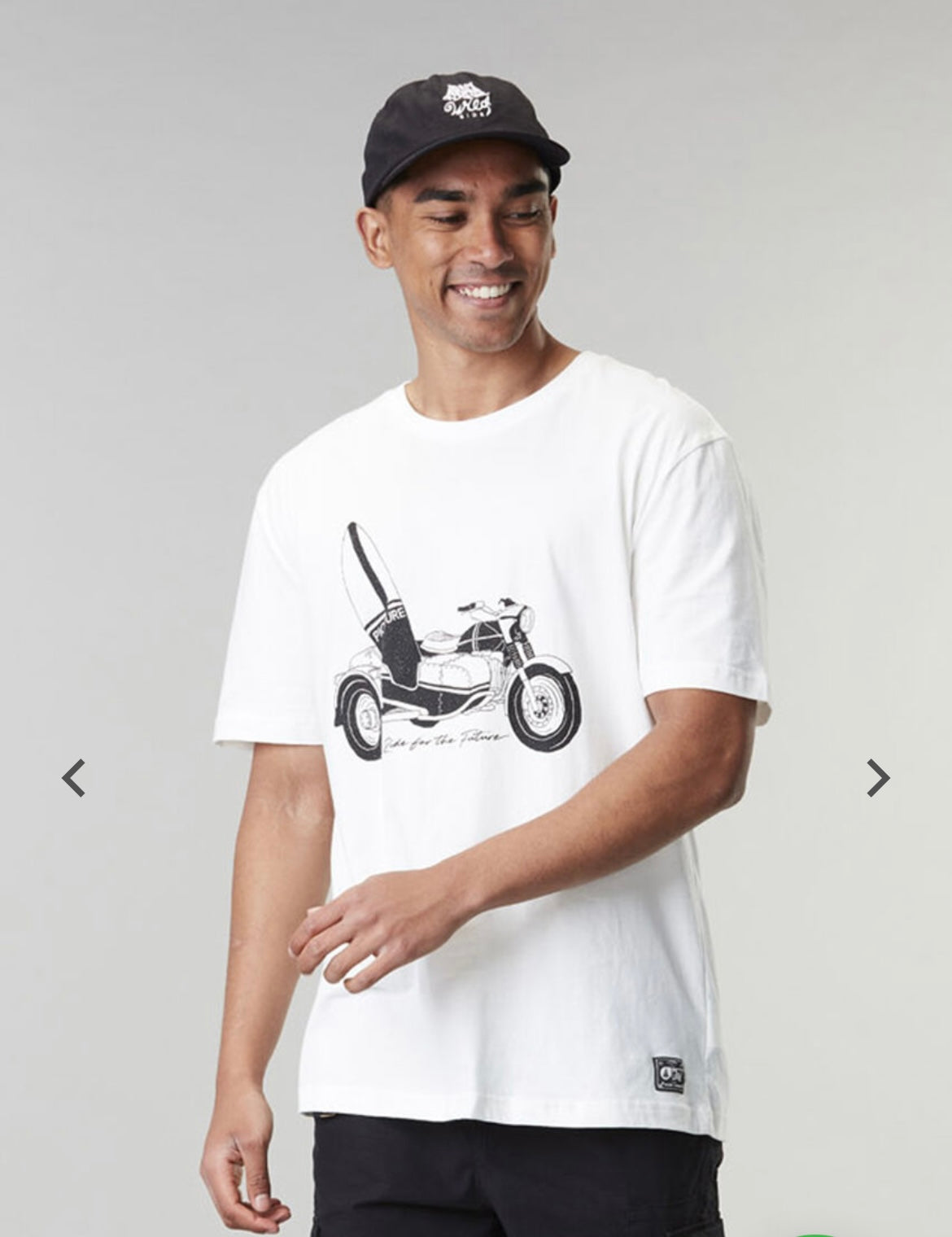Show the previous product image

click(74, 778)
